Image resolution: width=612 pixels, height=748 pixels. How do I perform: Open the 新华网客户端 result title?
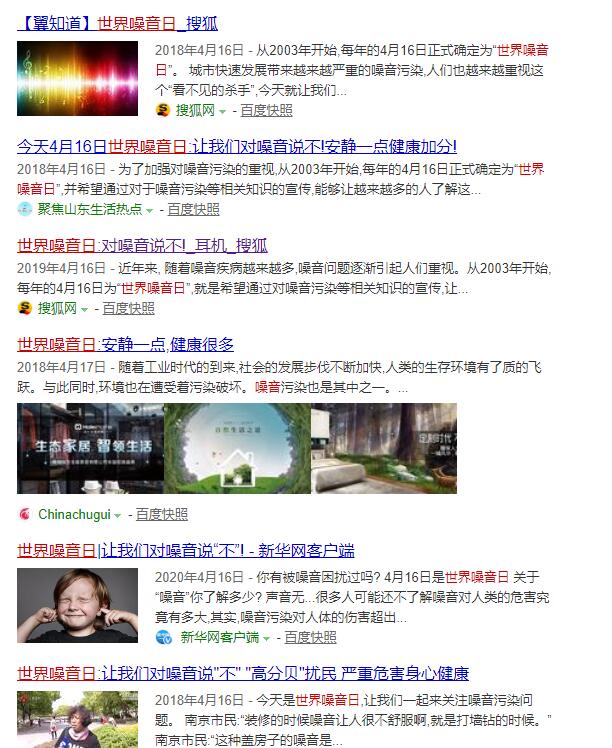[x=186, y=550]
